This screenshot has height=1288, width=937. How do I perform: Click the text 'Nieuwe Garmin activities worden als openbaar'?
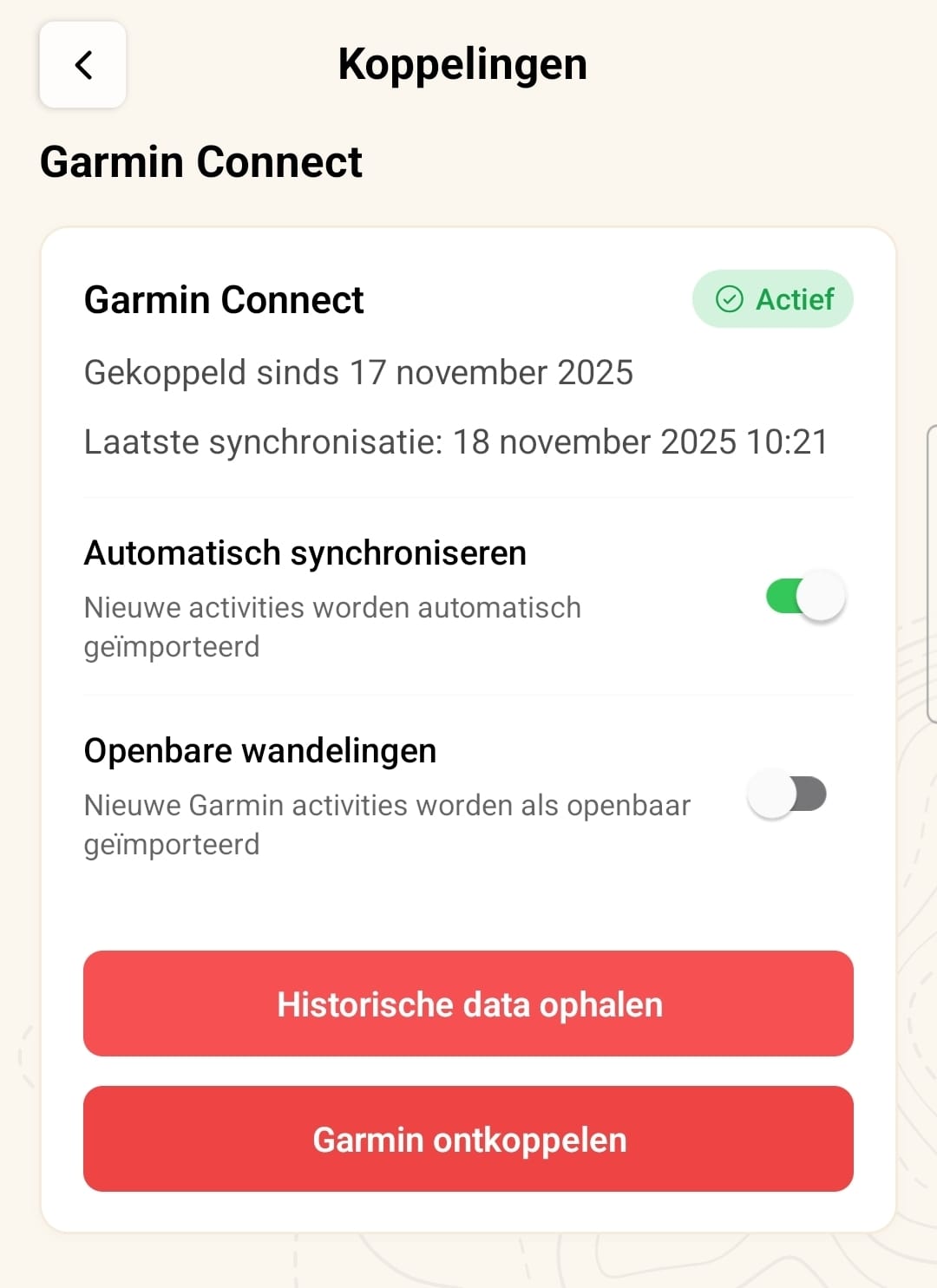click(x=387, y=805)
